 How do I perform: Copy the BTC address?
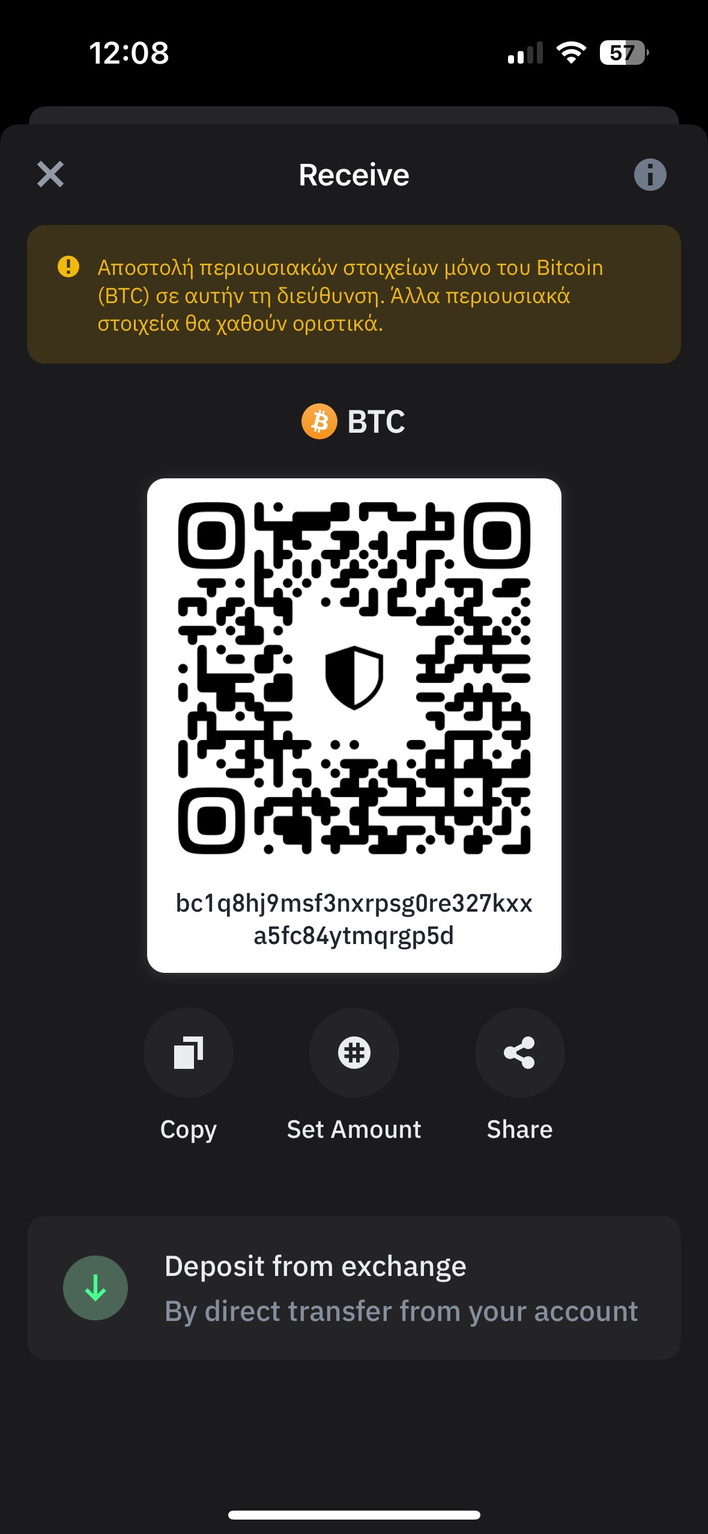188,1054
